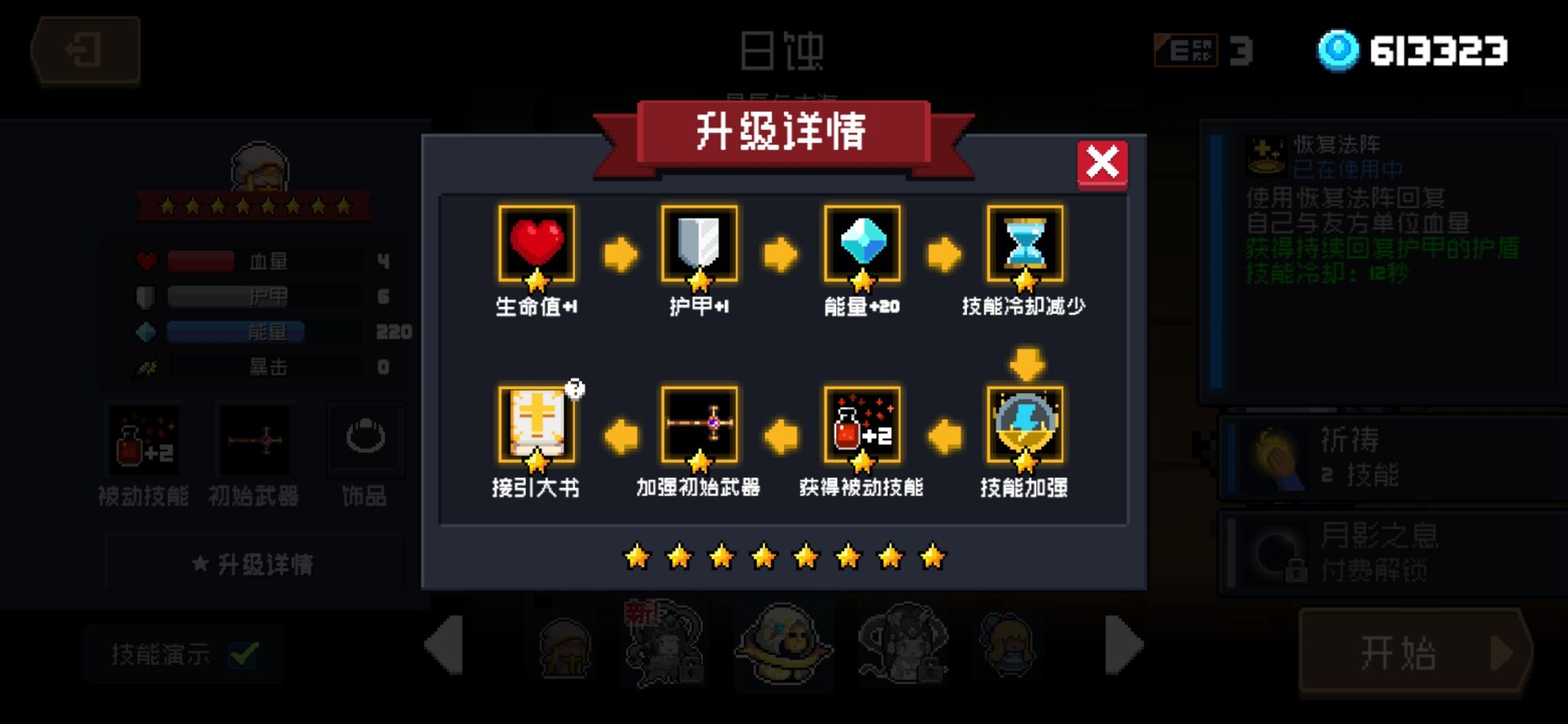This screenshot has width=1568, height=724.
Task: Tap the question mark on 接引大书
Action: (576, 389)
